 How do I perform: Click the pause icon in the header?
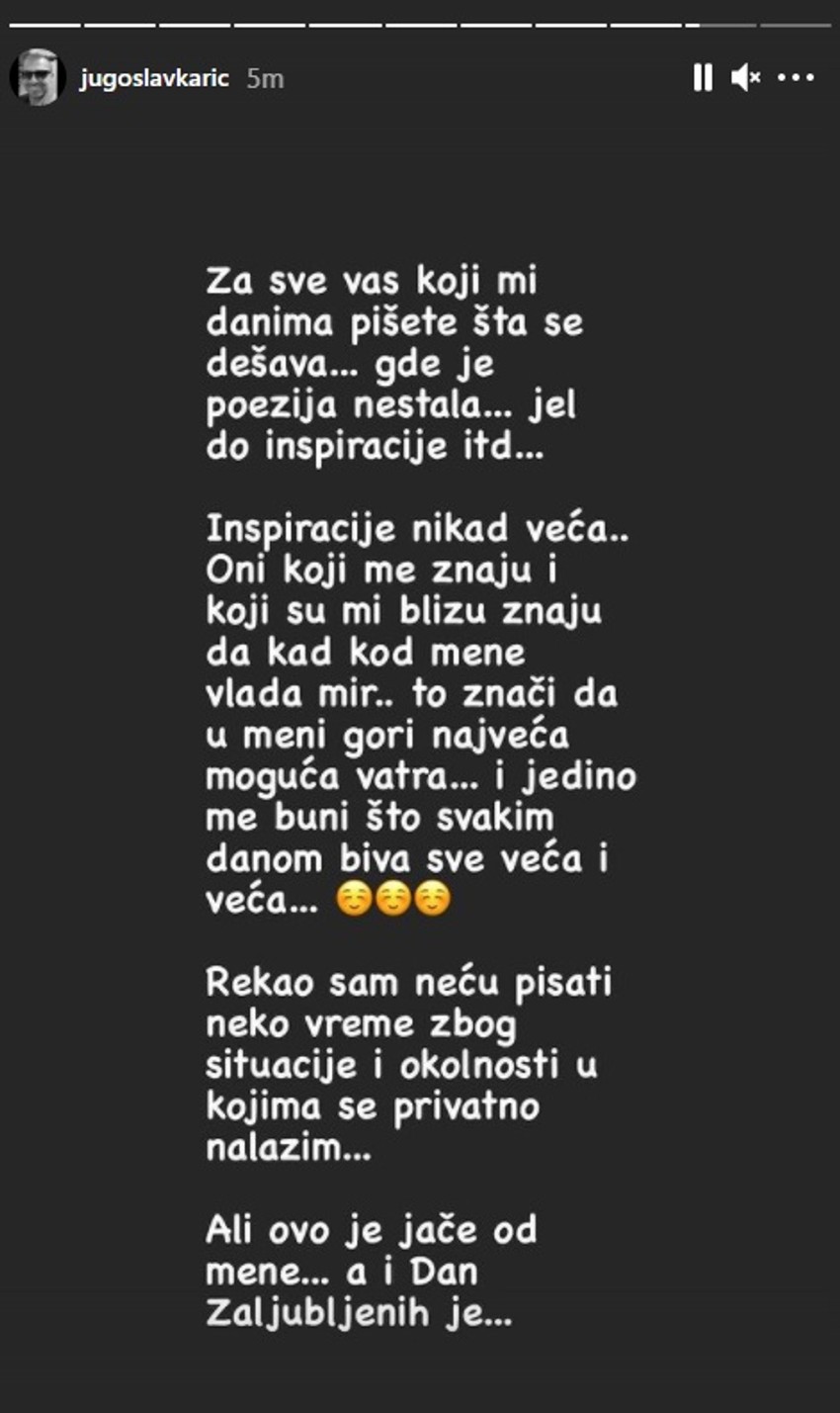point(703,79)
